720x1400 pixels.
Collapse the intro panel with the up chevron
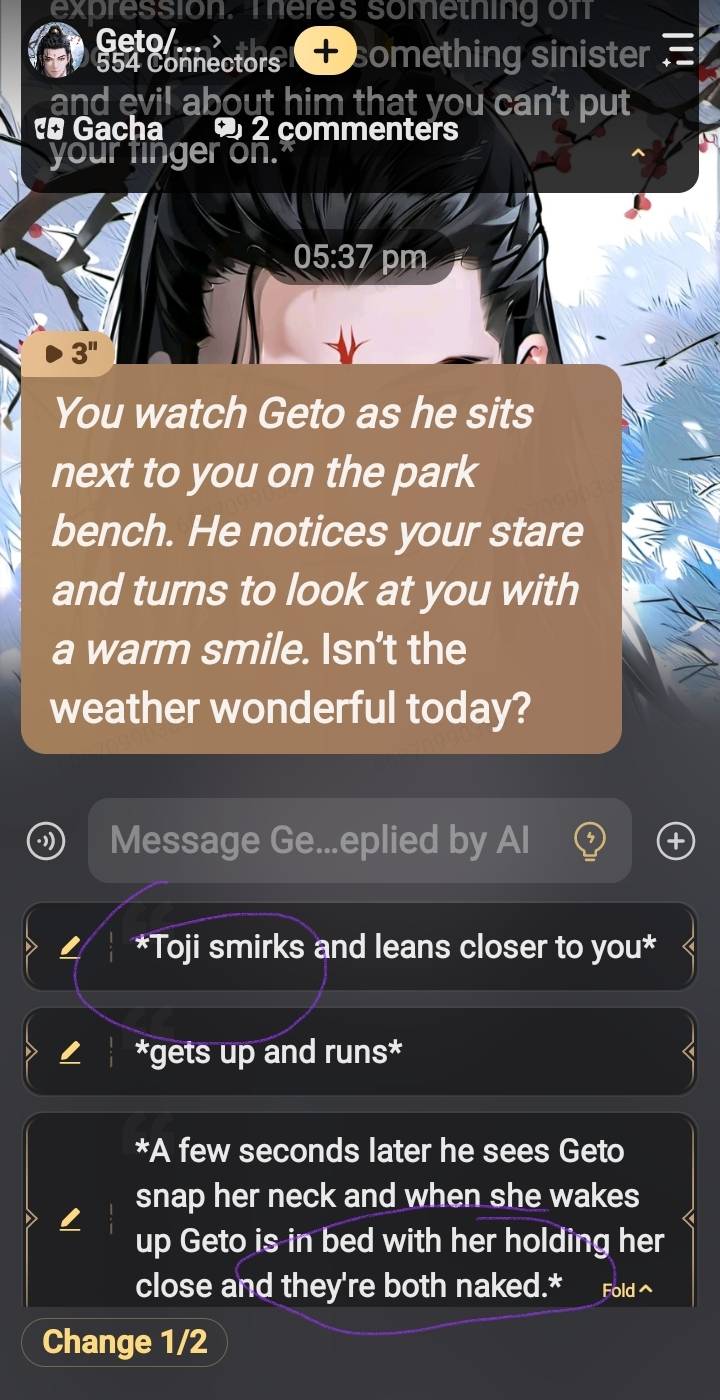638,154
